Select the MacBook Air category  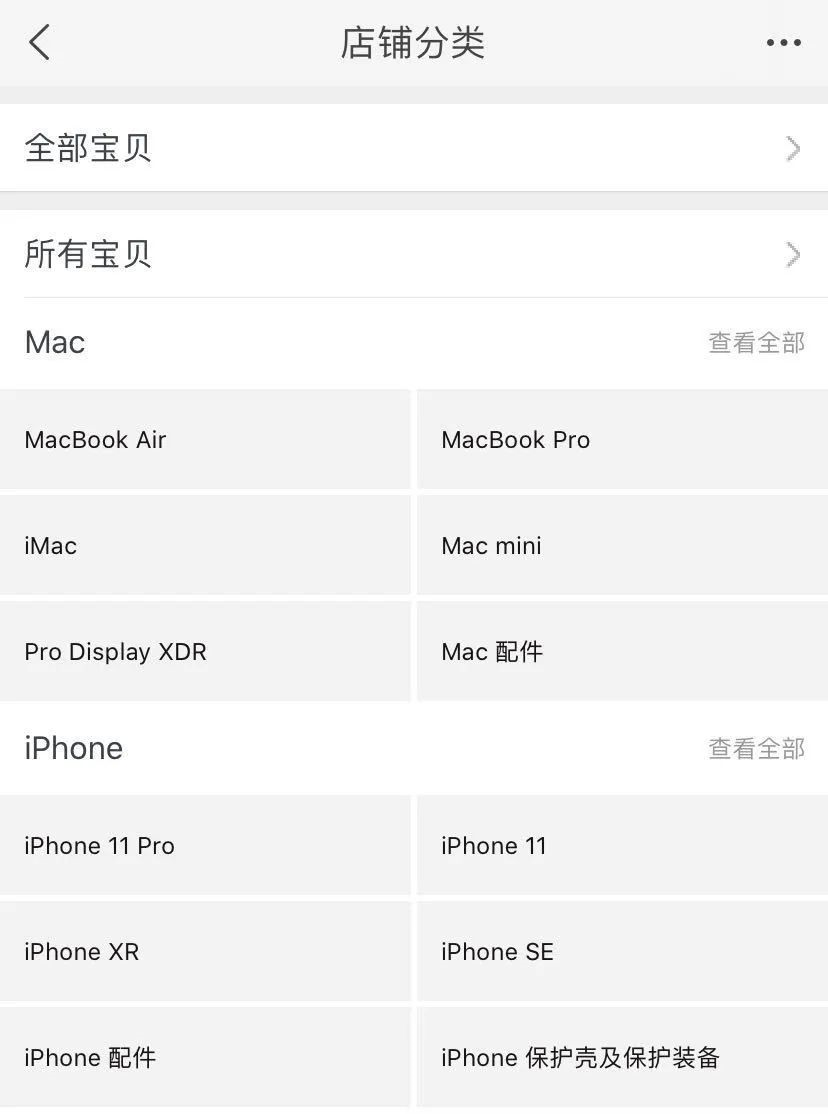pyautogui.click(x=206, y=439)
